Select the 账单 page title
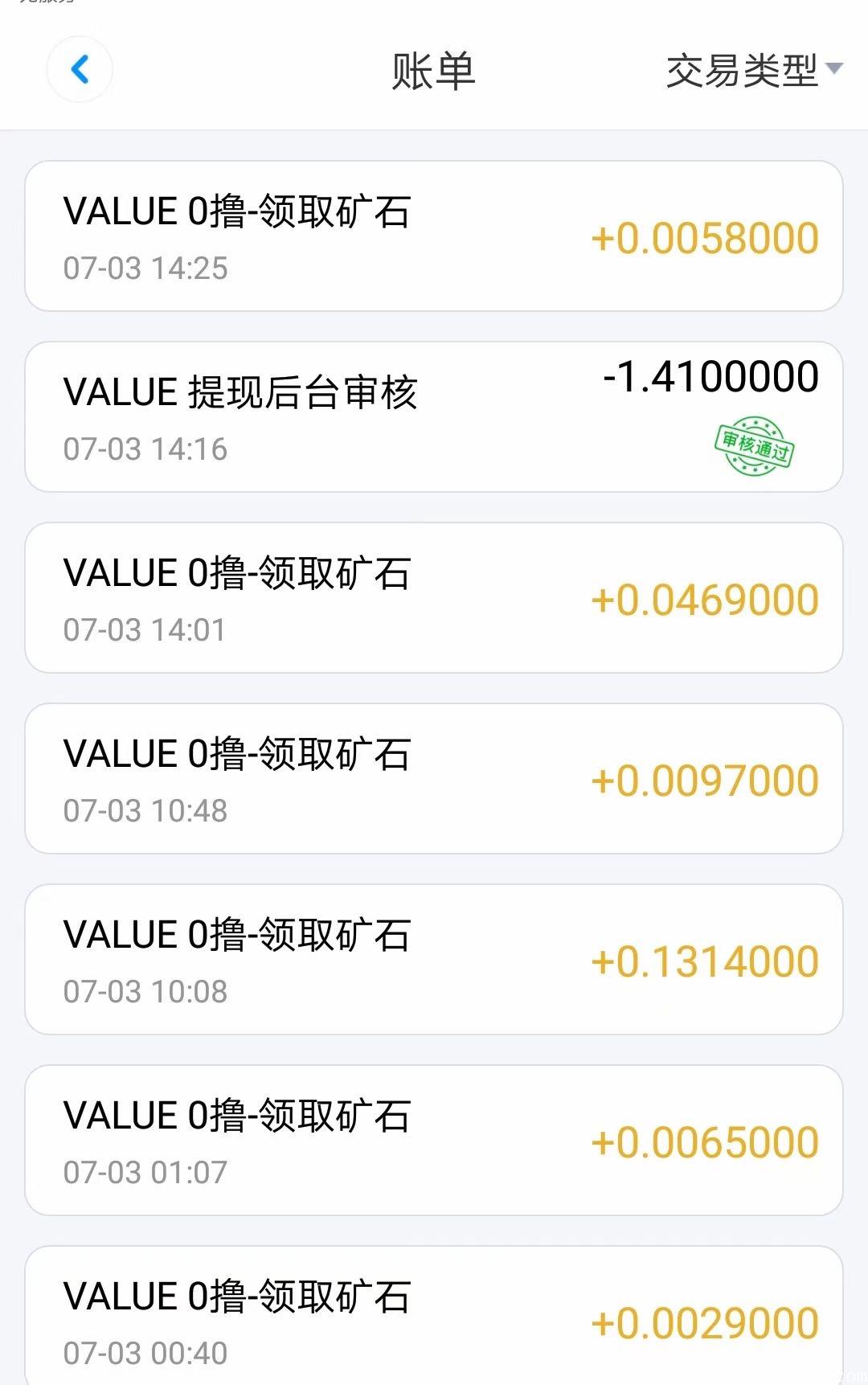Viewport: 868px width, 1385px height. [x=434, y=70]
